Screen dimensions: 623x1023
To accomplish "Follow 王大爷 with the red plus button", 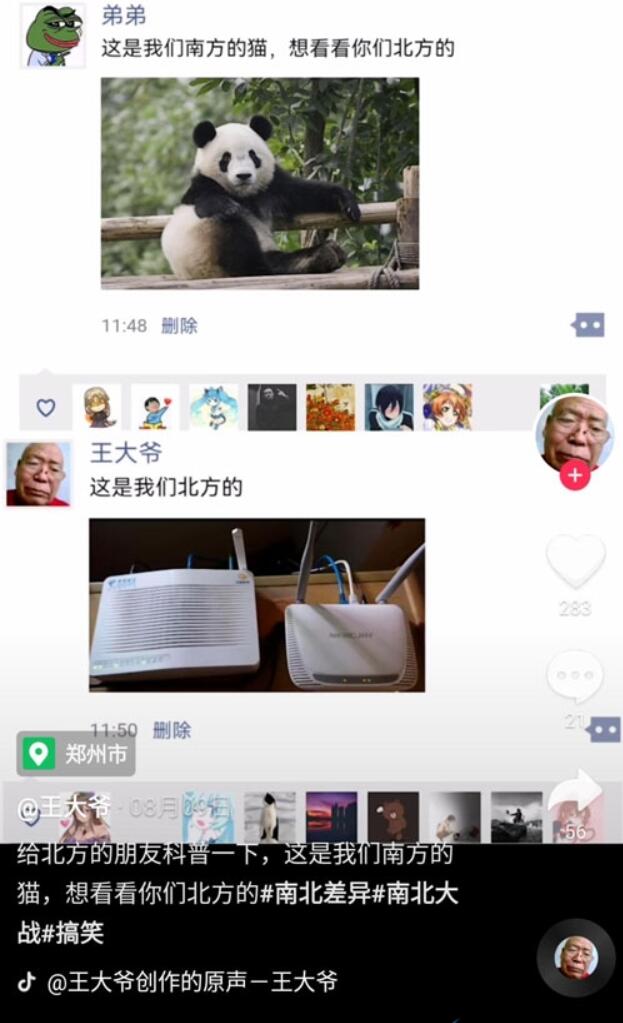I will click(x=574, y=476).
